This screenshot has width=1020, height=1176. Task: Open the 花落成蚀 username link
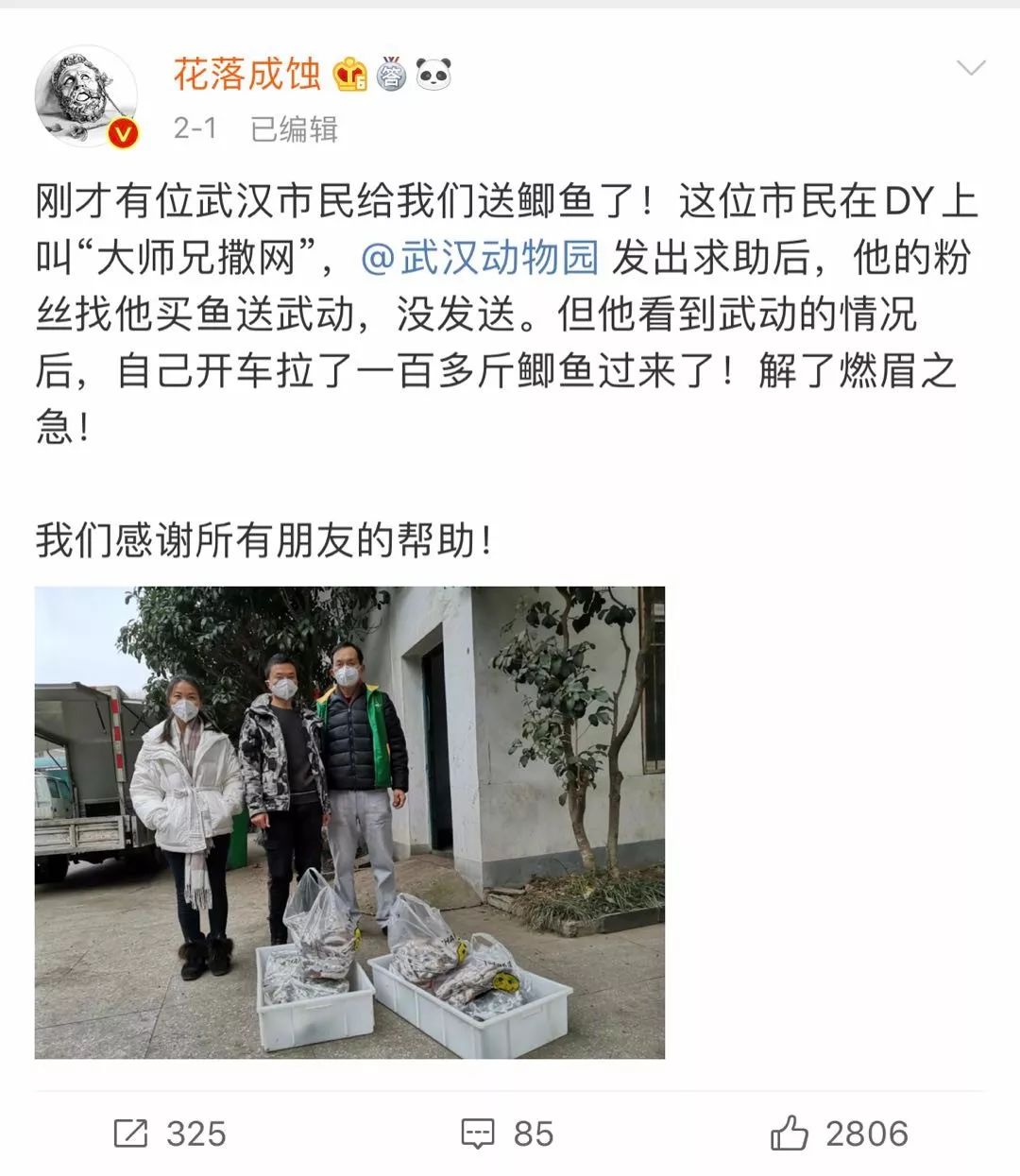click(x=247, y=74)
